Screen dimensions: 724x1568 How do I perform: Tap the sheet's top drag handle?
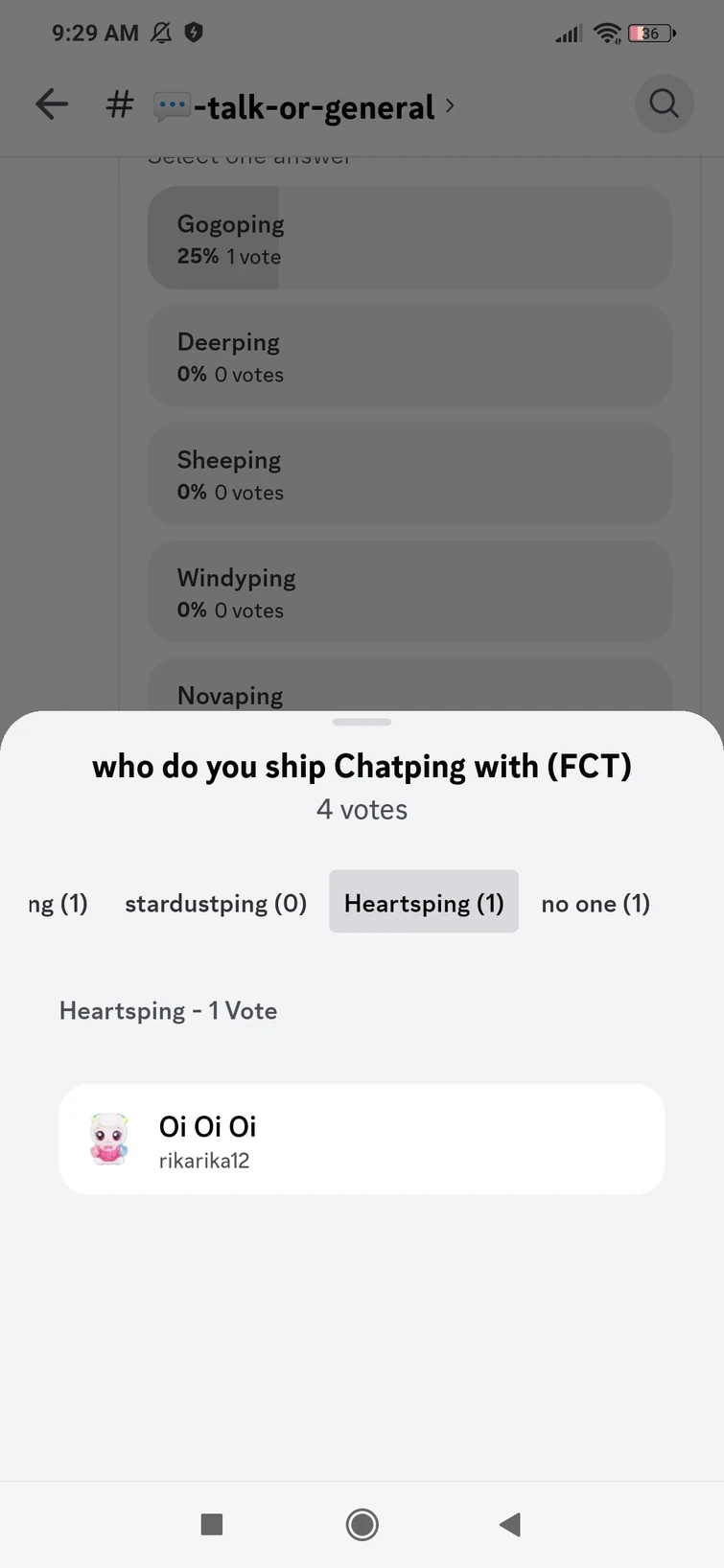tap(362, 722)
